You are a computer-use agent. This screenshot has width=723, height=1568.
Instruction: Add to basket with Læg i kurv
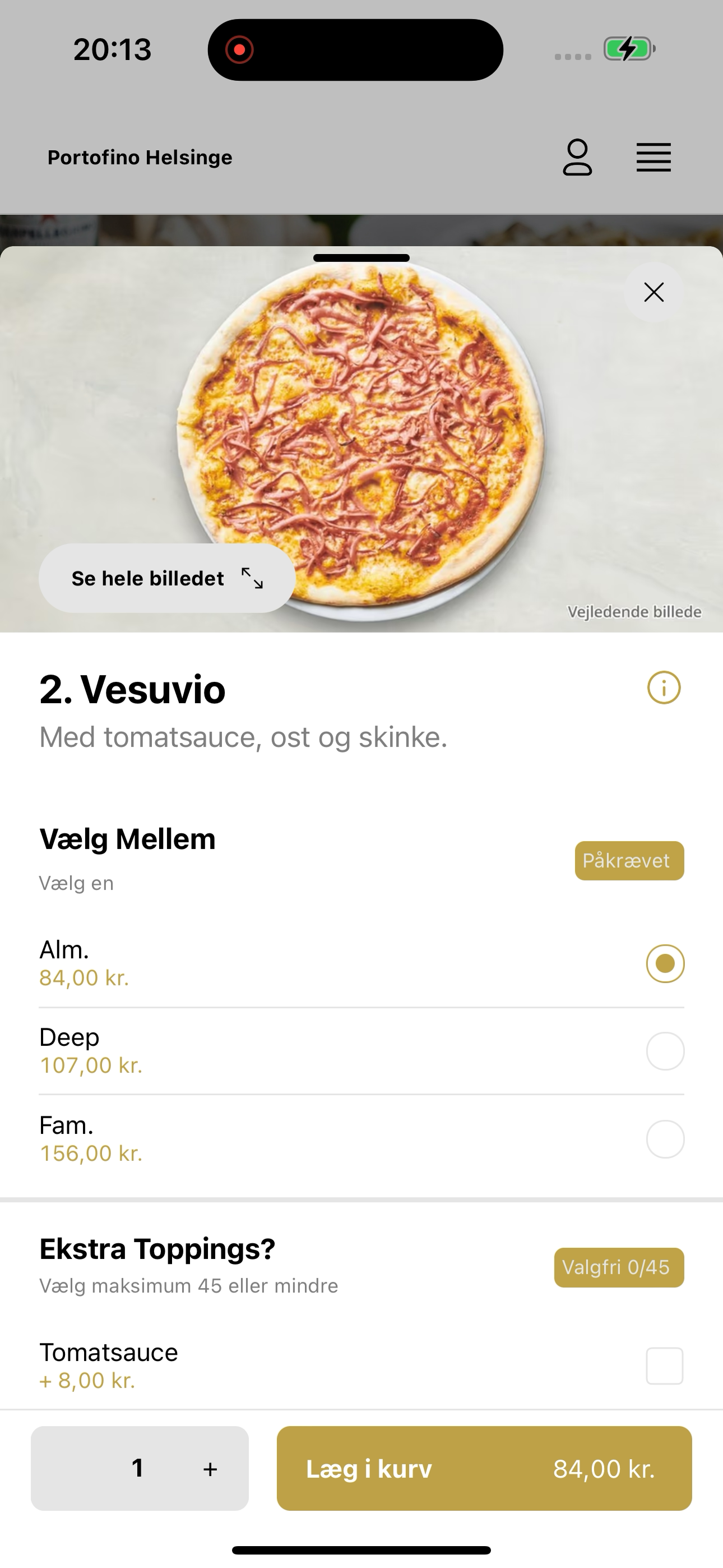click(484, 1468)
